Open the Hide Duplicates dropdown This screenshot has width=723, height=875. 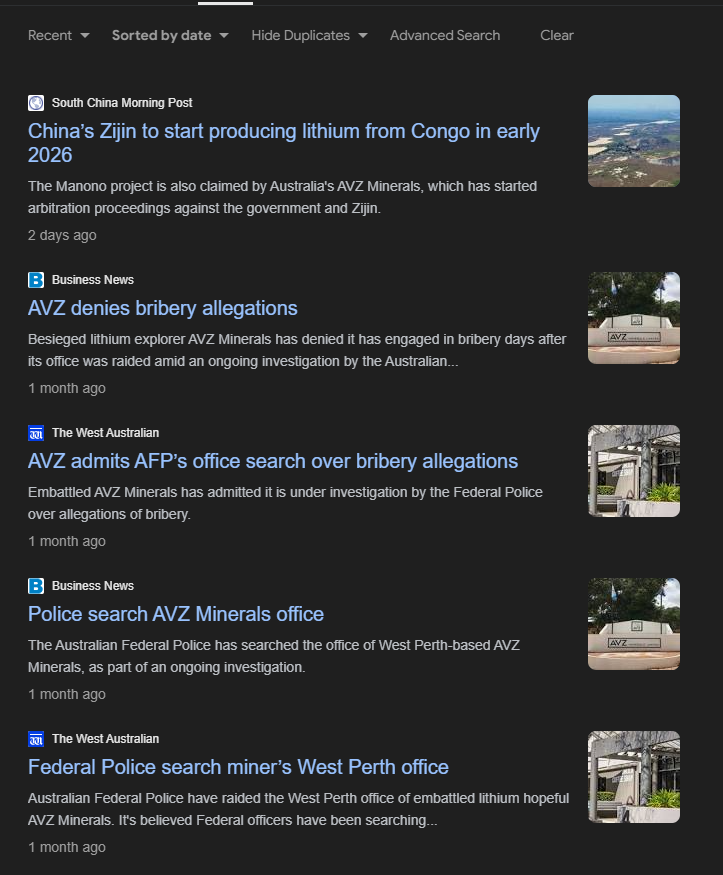[309, 35]
